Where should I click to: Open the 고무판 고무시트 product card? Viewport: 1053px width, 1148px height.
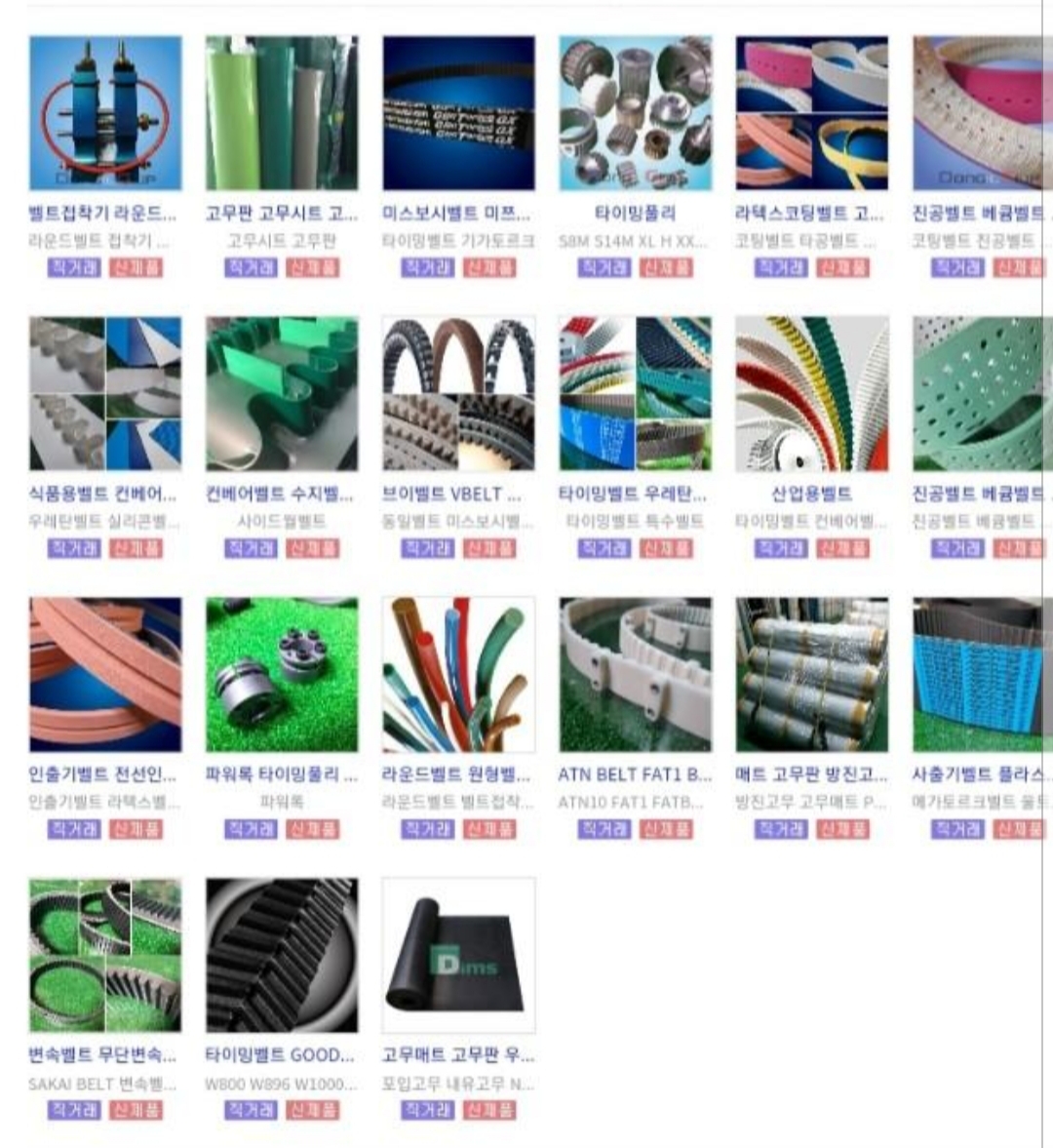click(282, 113)
